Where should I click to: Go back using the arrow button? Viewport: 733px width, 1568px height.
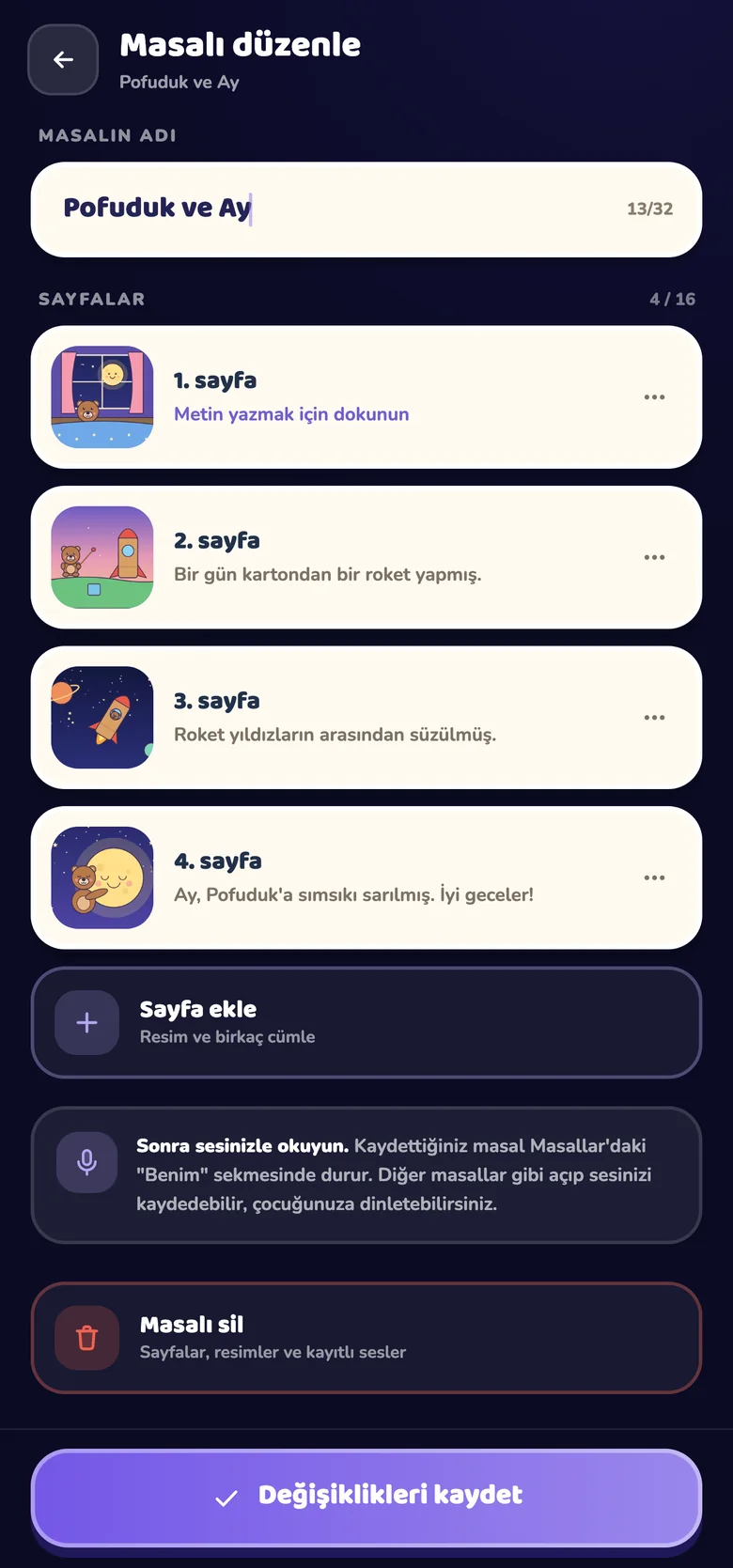point(63,60)
